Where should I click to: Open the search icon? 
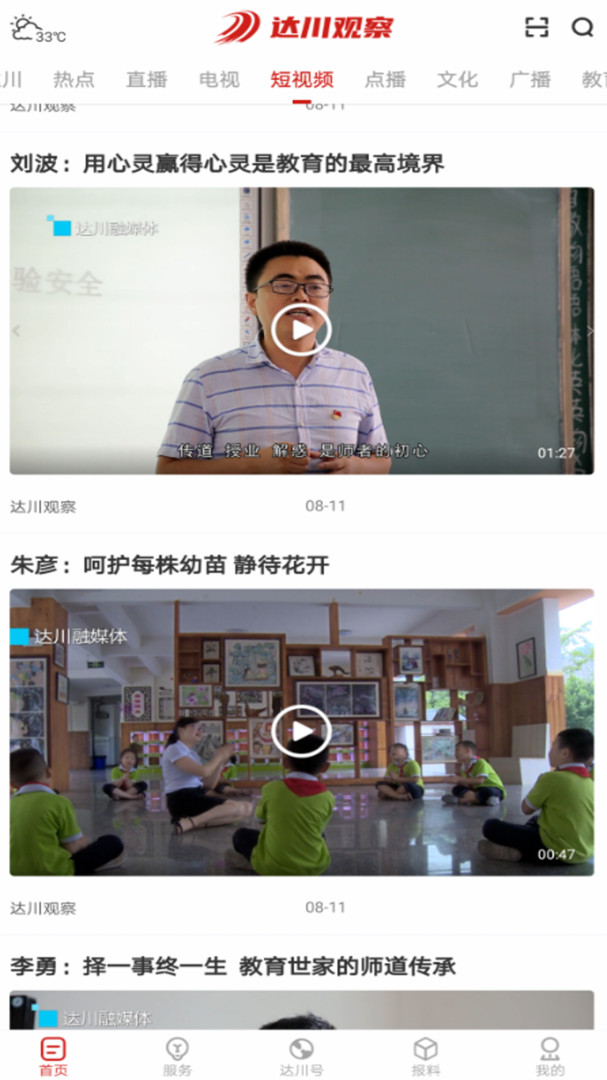(x=582, y=28)
